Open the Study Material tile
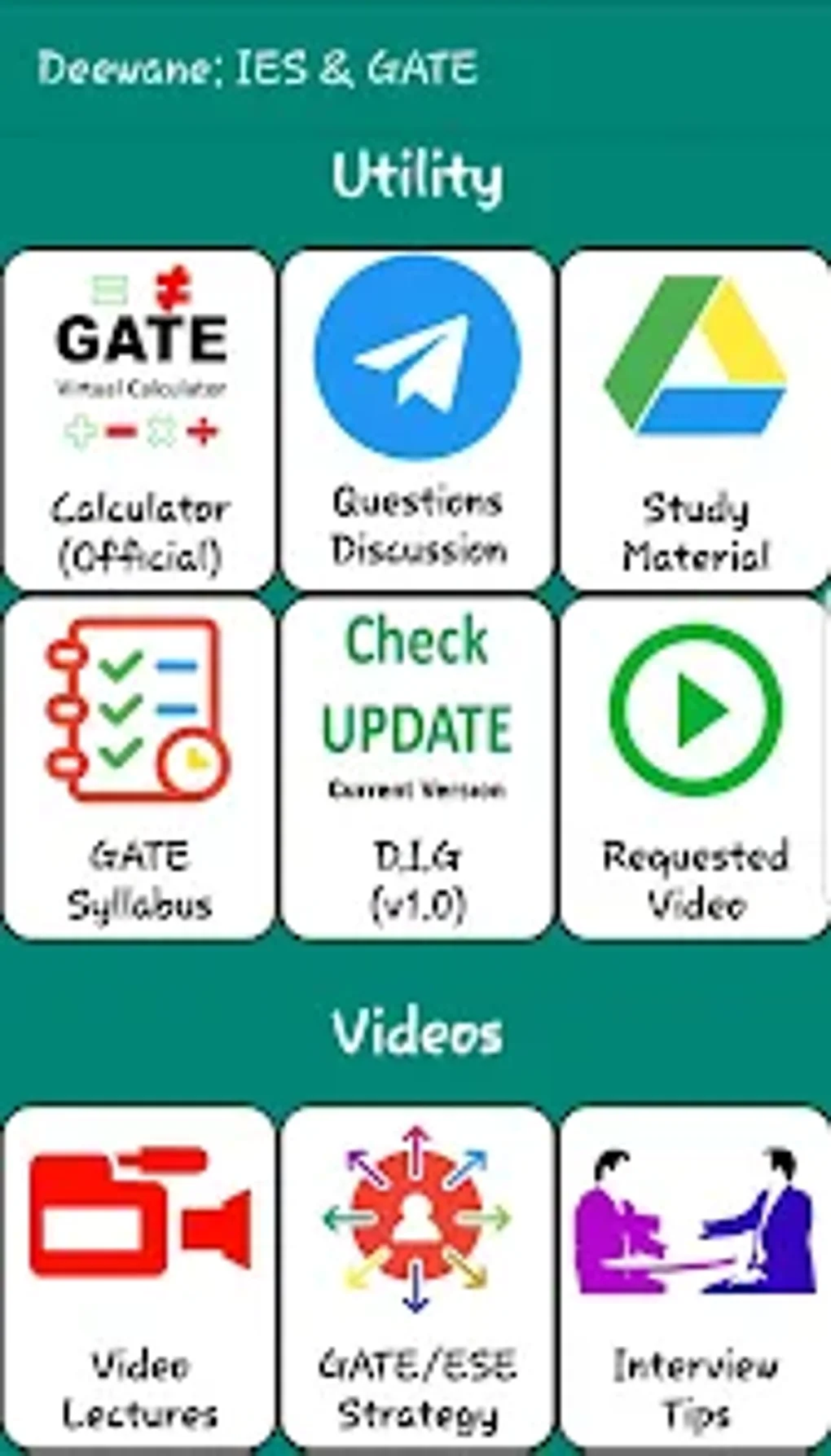The height and width of the screenshot is (1456, 831). [x=695, y=420]
